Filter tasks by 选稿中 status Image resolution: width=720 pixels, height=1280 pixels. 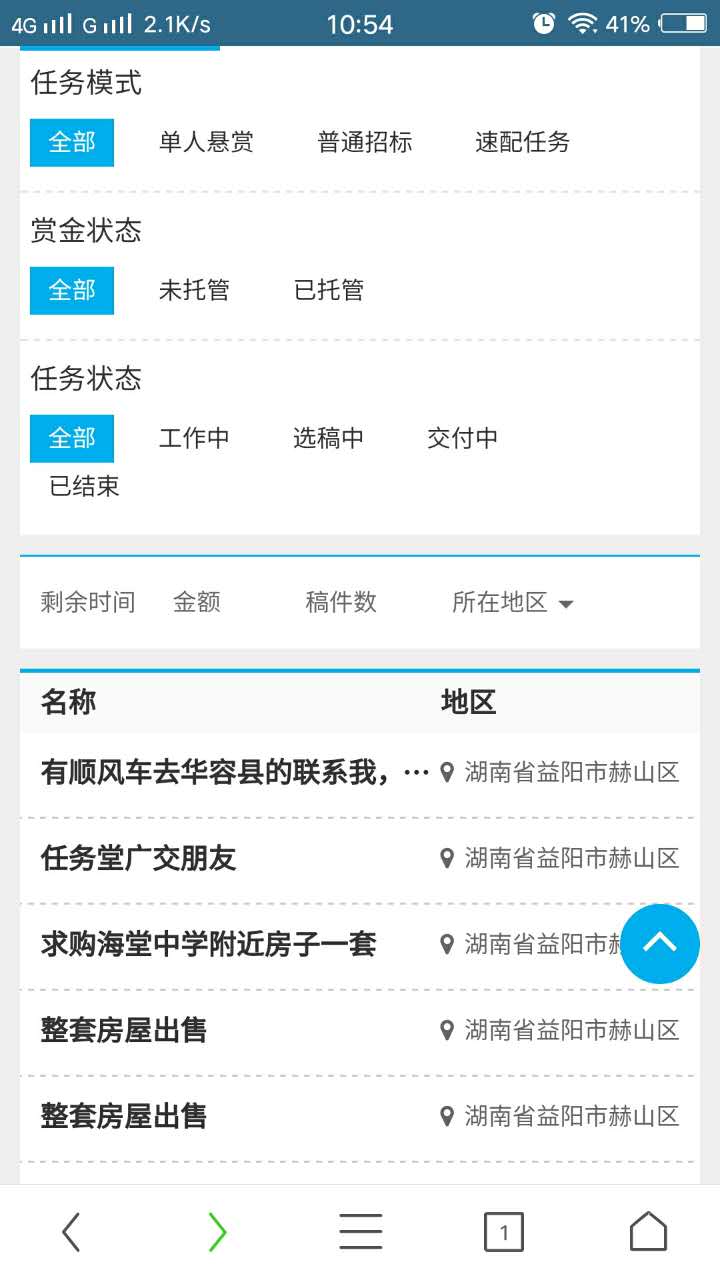pos(328,438)
